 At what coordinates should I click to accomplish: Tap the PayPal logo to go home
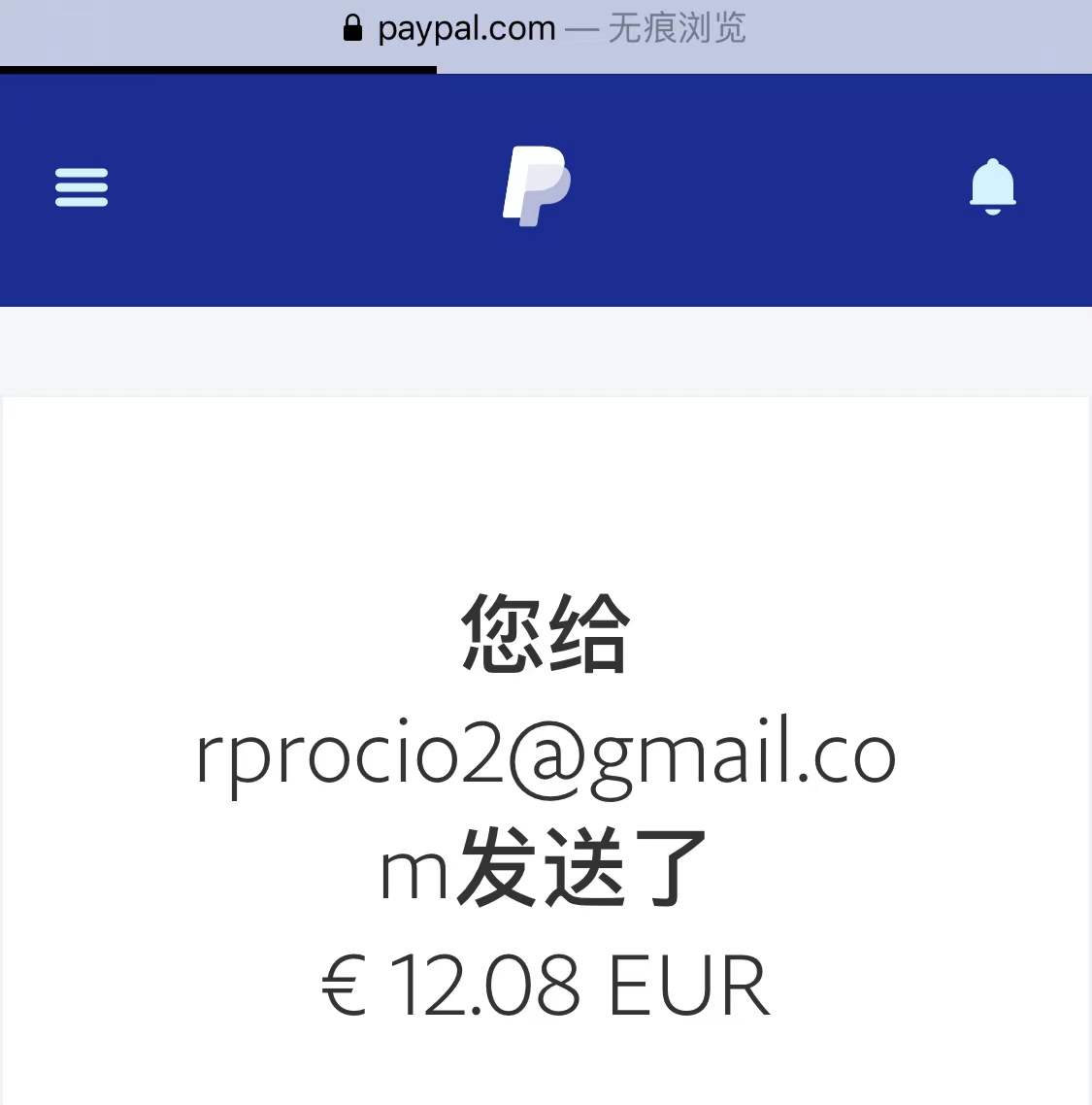(x=537, y=186)
